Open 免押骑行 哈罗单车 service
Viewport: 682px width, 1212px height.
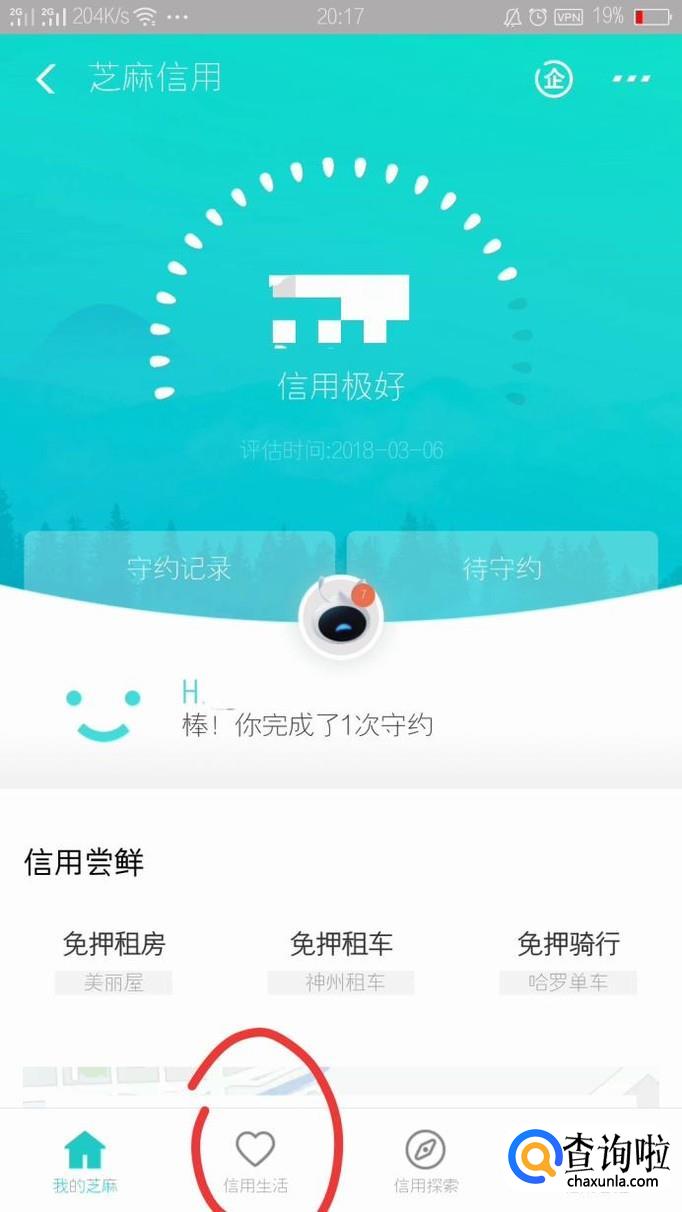568,960
